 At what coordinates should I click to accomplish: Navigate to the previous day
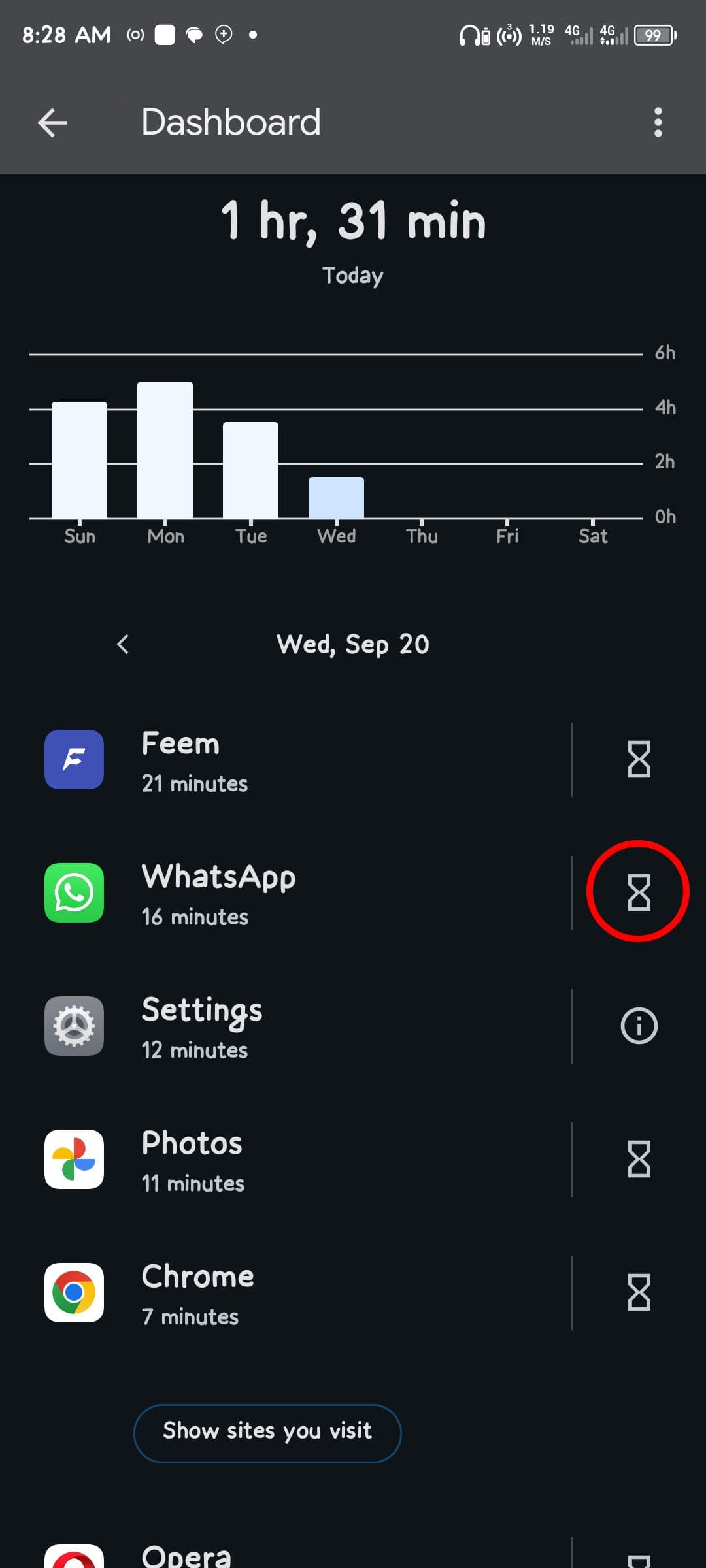coord(123,644)
